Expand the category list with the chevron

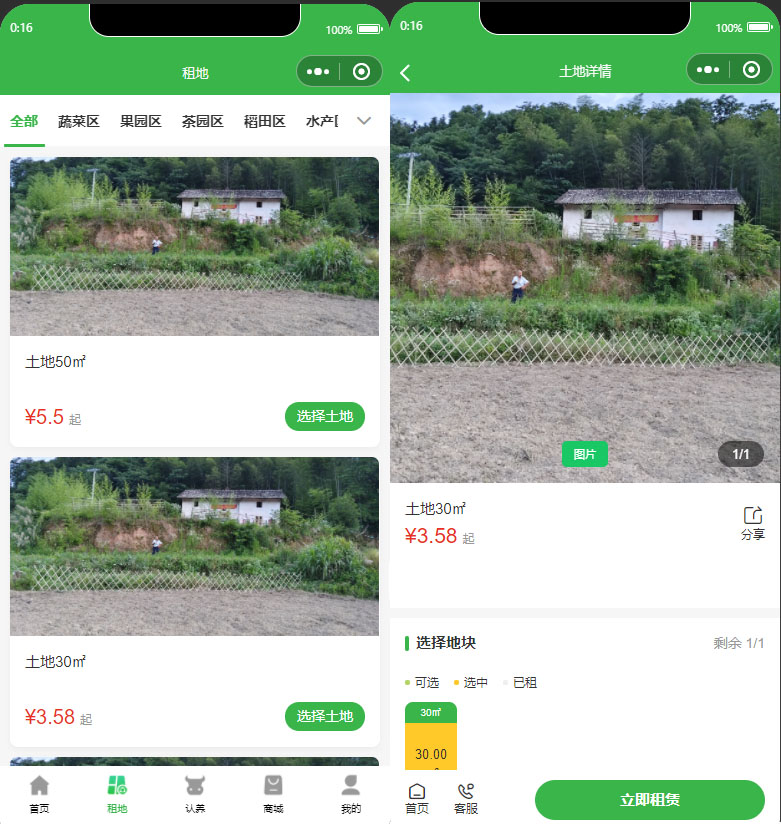tap(364, 120)
